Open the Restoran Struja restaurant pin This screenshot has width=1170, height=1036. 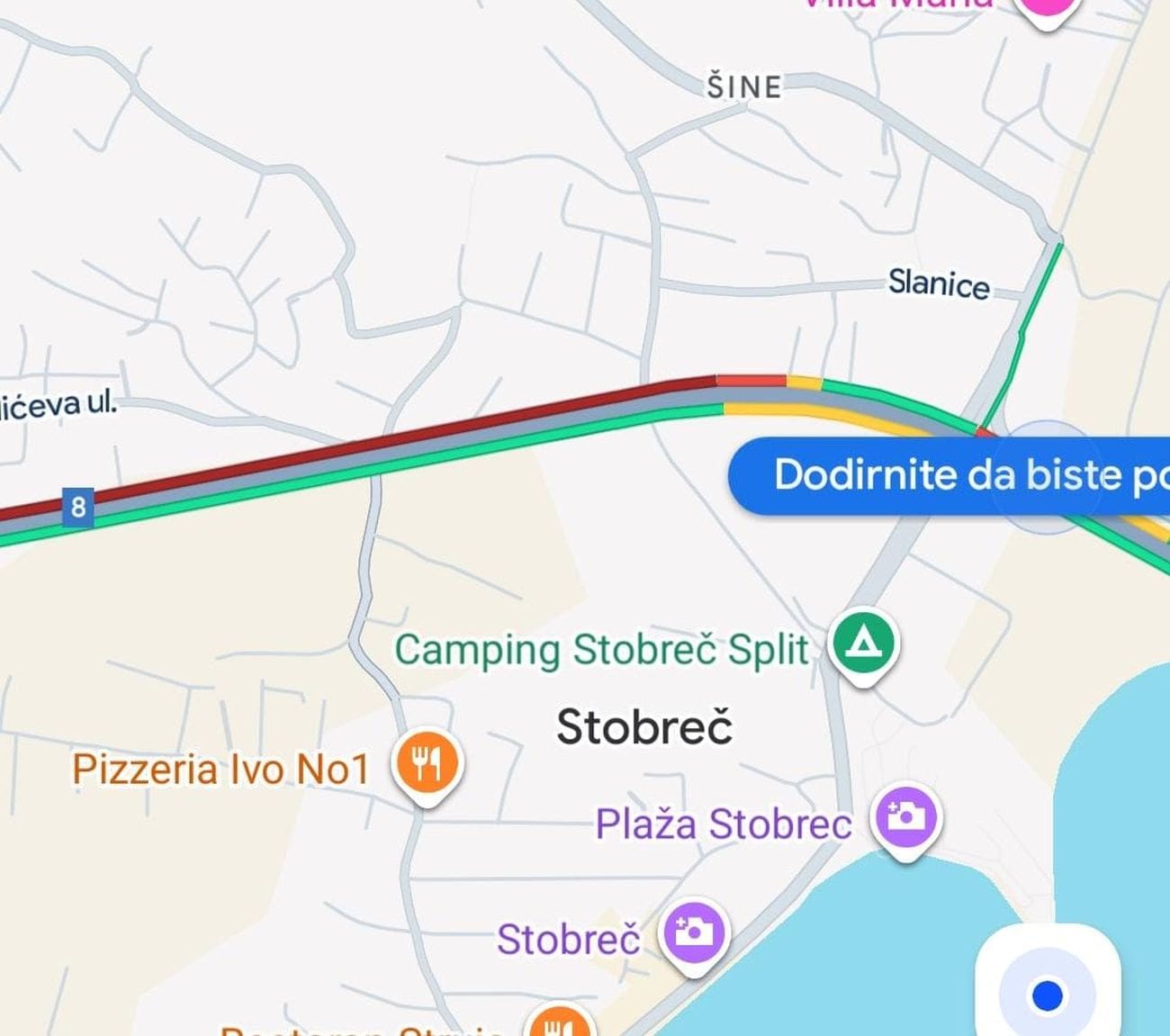pyautogui.click(x=560, y=1024)
